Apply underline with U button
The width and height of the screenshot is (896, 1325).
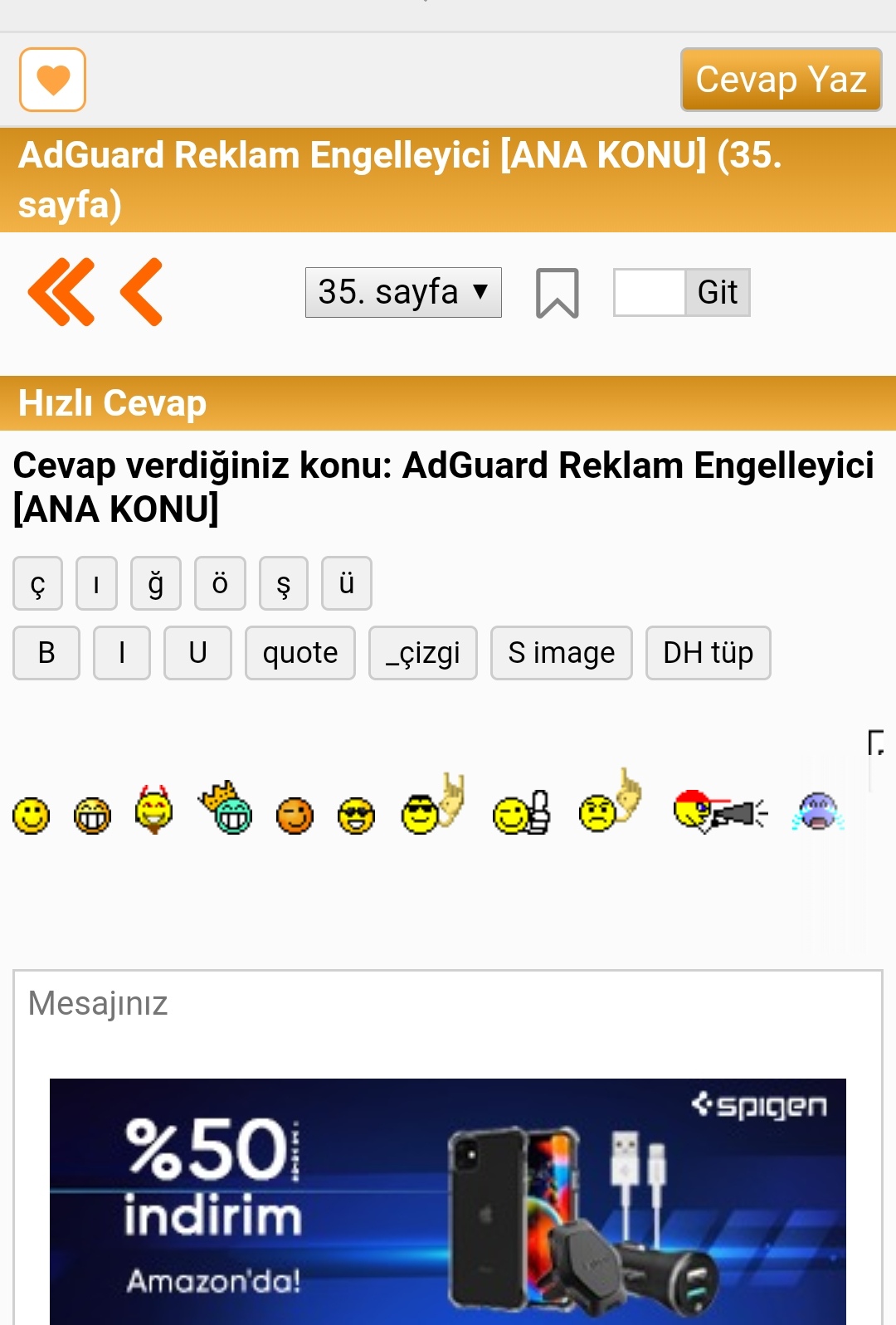197,653
